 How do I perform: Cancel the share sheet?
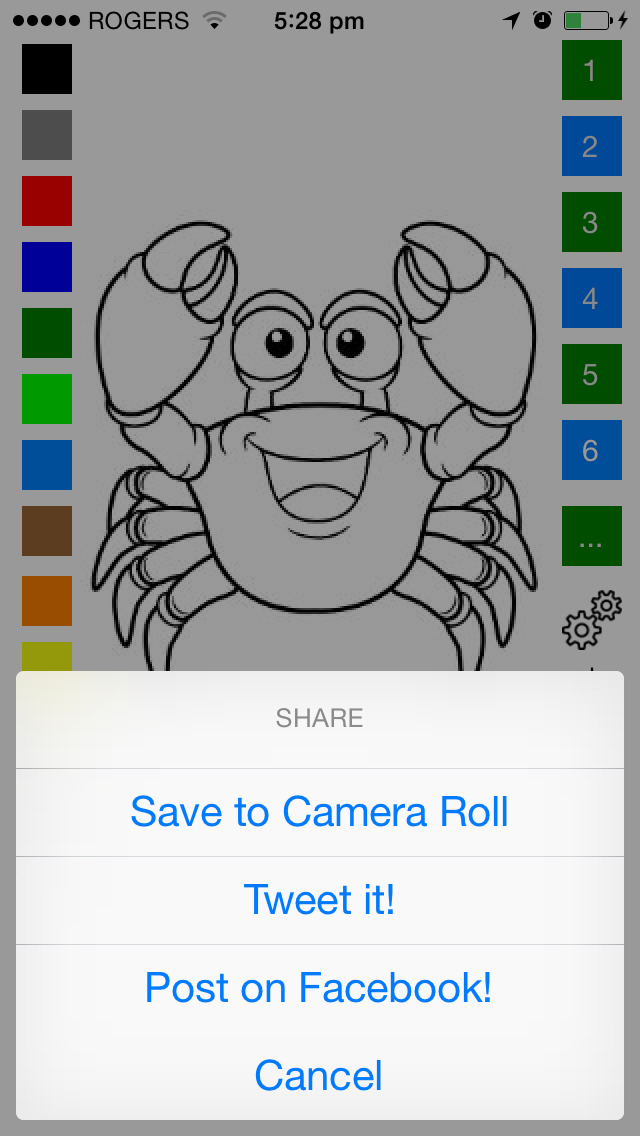pos(320,1076)
